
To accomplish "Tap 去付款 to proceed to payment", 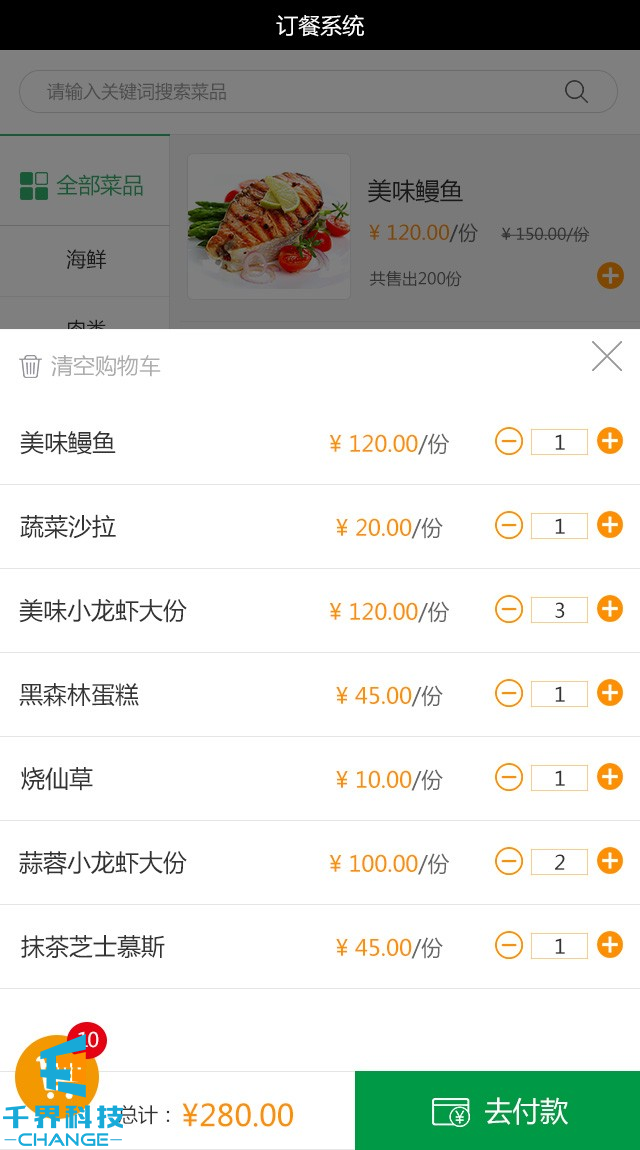I will point(497,1111).
